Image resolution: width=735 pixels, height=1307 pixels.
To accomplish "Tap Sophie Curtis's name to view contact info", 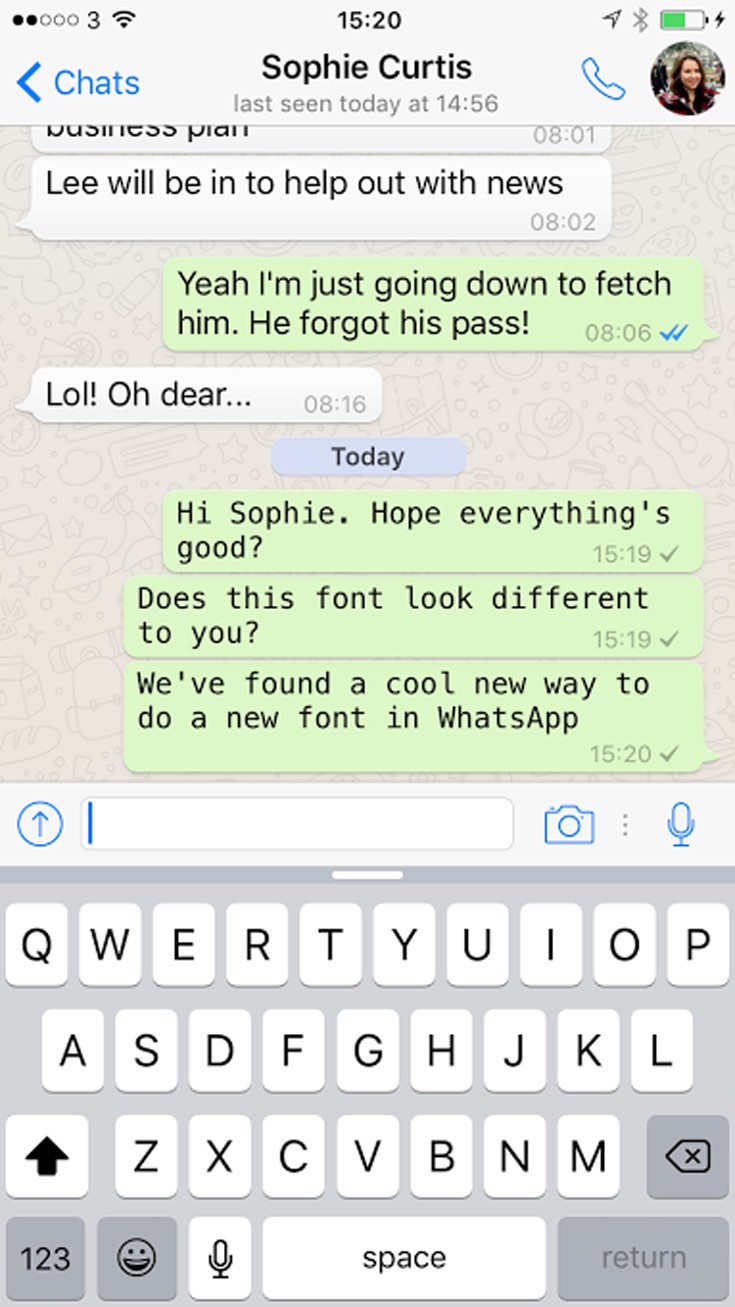I will [x=366, y=67].
